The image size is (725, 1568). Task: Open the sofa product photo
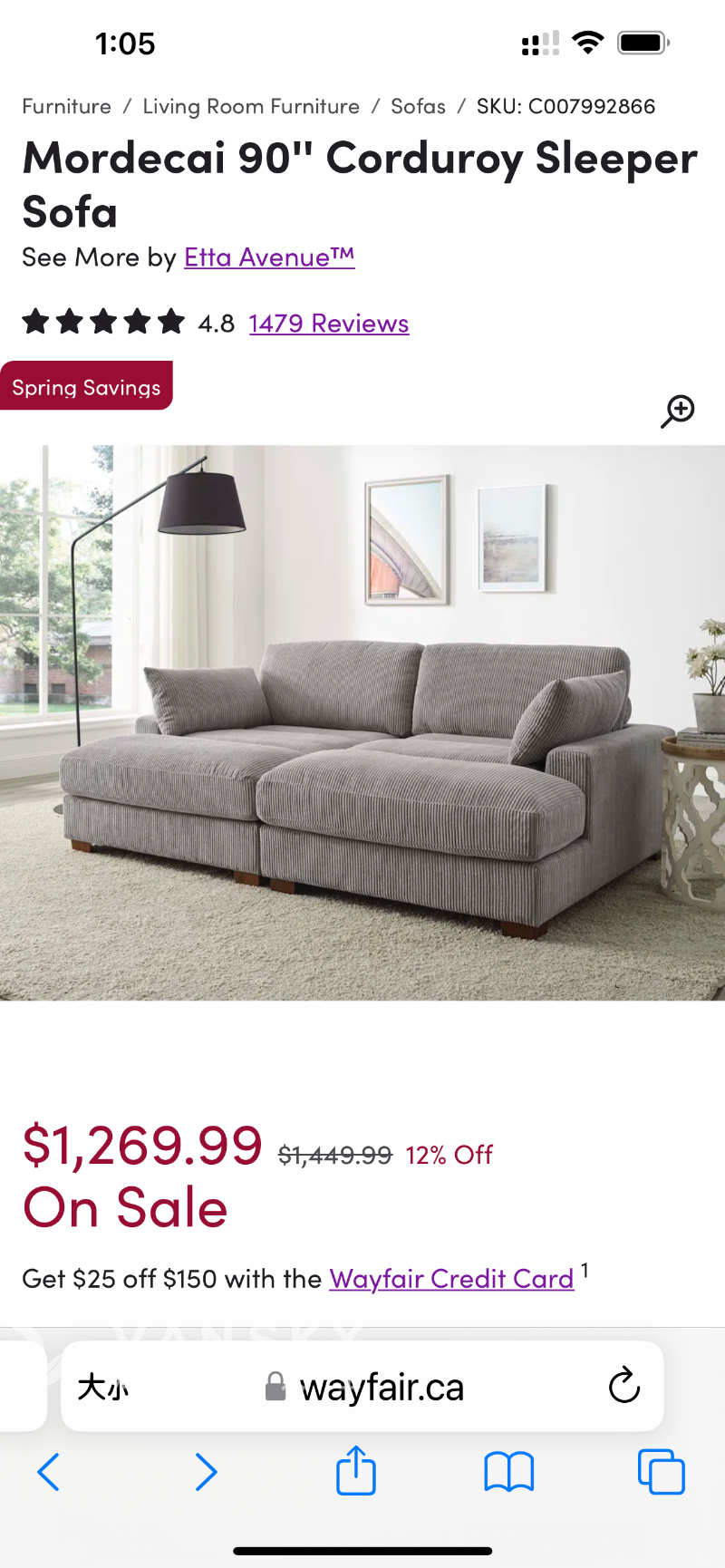(362, 722)
